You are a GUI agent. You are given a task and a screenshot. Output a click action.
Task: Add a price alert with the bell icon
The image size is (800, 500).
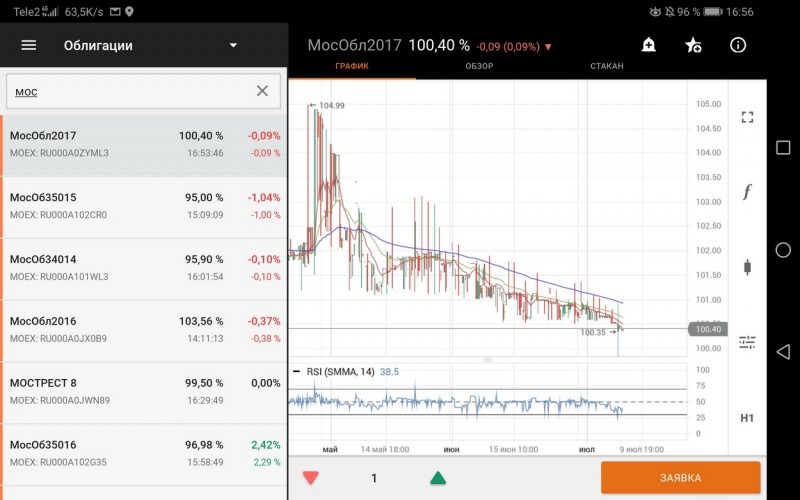[x=648, y=45]
